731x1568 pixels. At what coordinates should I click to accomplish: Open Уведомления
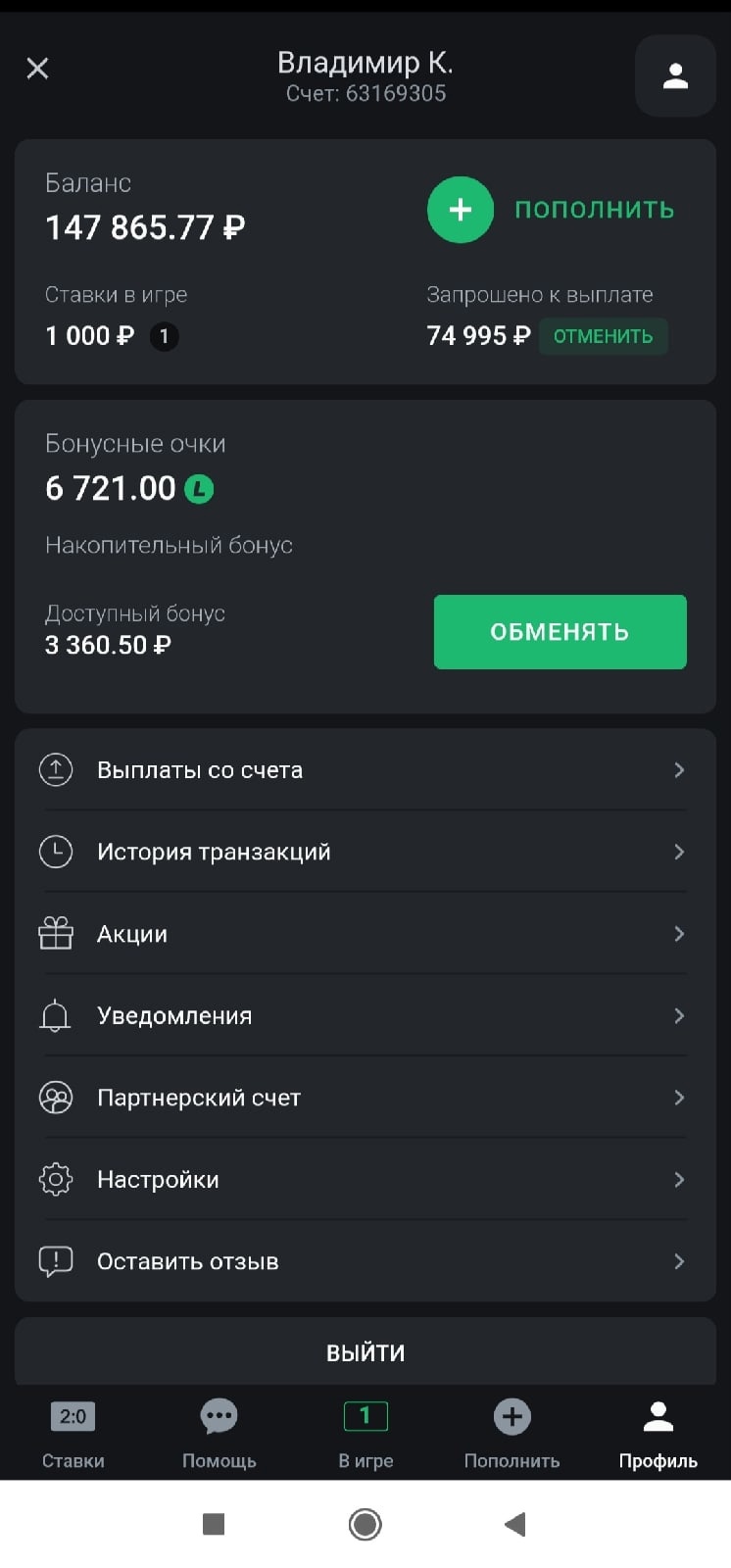[365, 1015]
